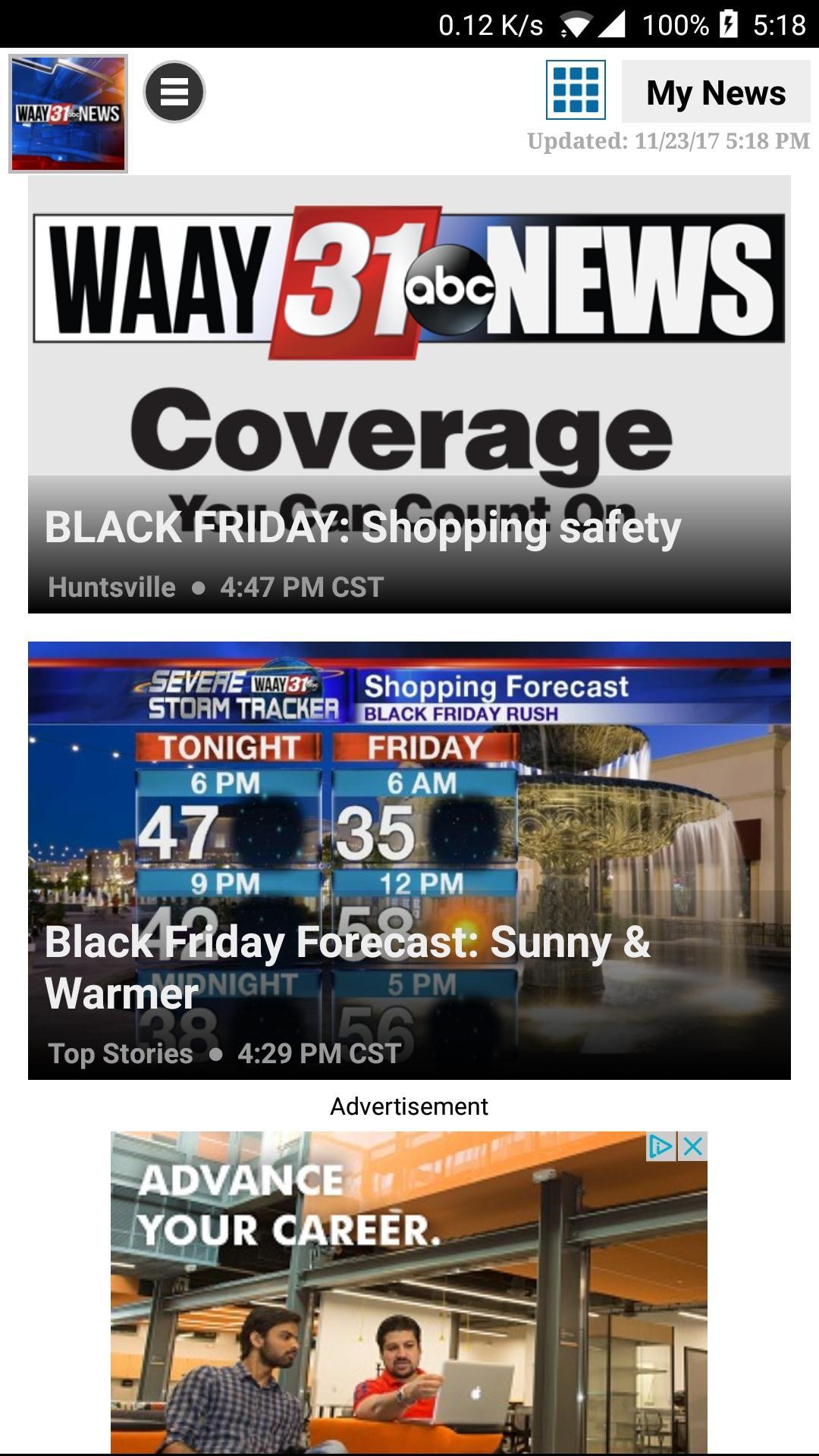Tap the WAAY 31 News logo
The image size is (819, 1456).
click(x=68, y=114)
